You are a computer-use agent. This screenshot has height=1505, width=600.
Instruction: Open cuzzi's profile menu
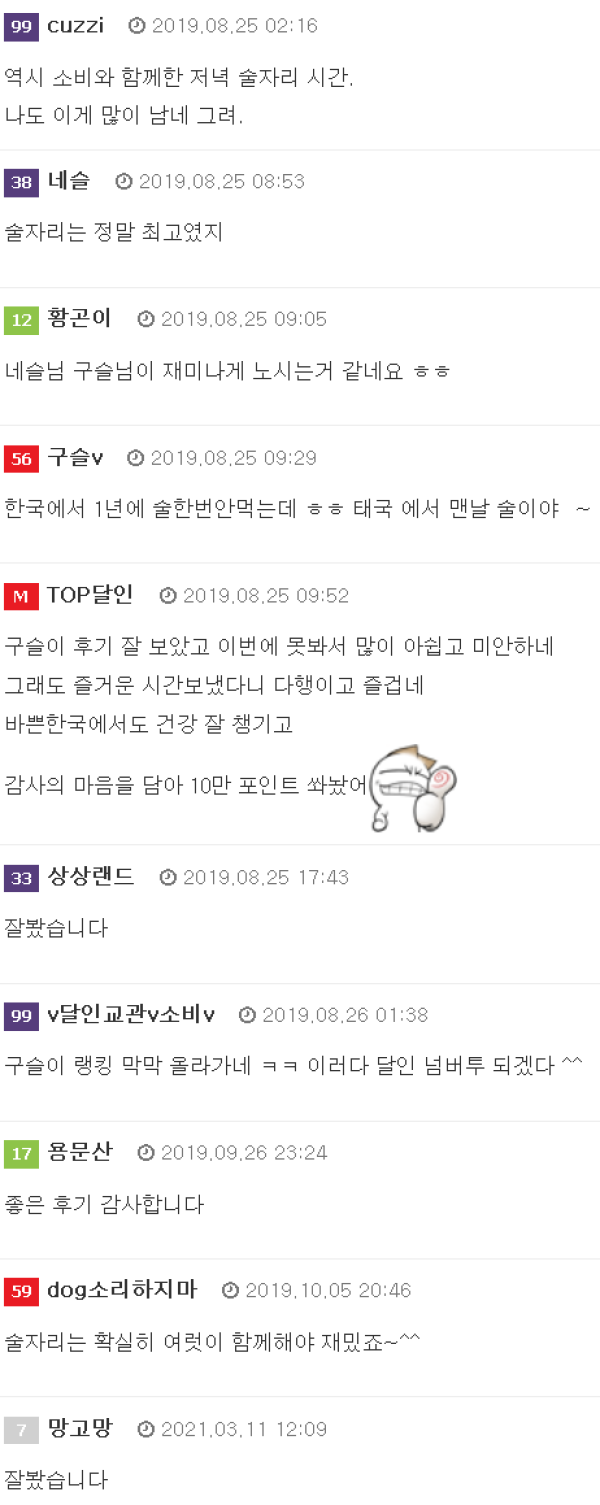(x=75, y=26)
